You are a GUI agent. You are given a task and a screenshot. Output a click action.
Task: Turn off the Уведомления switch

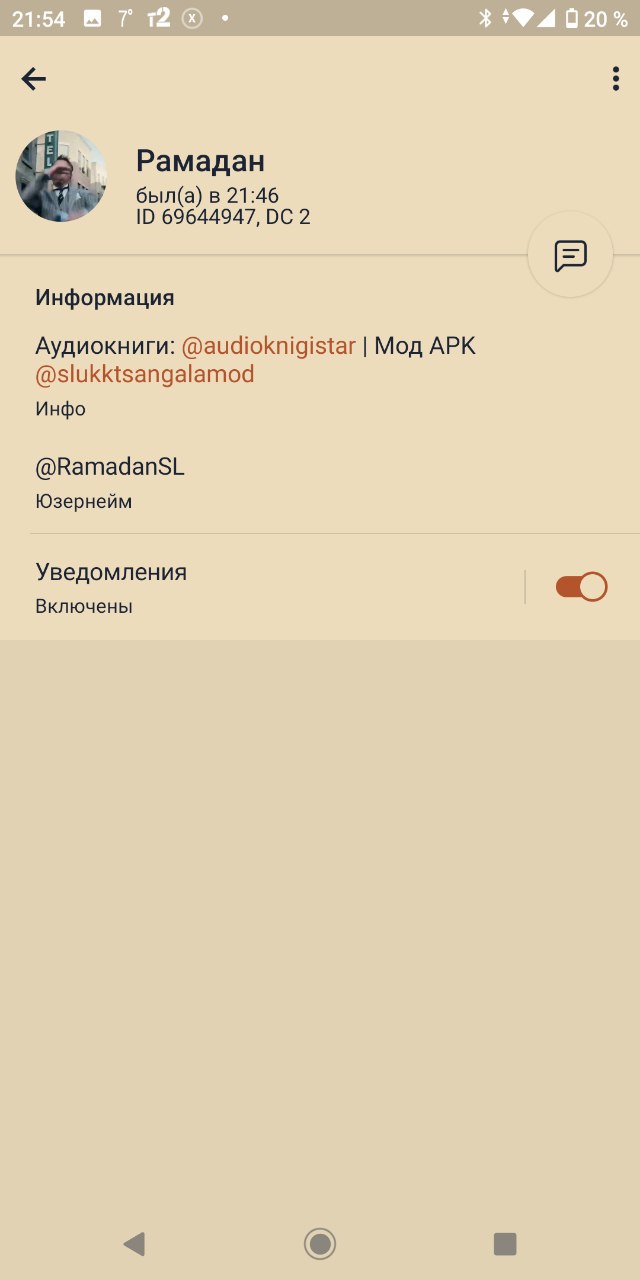pyautogui.click(x=582, y=587)
